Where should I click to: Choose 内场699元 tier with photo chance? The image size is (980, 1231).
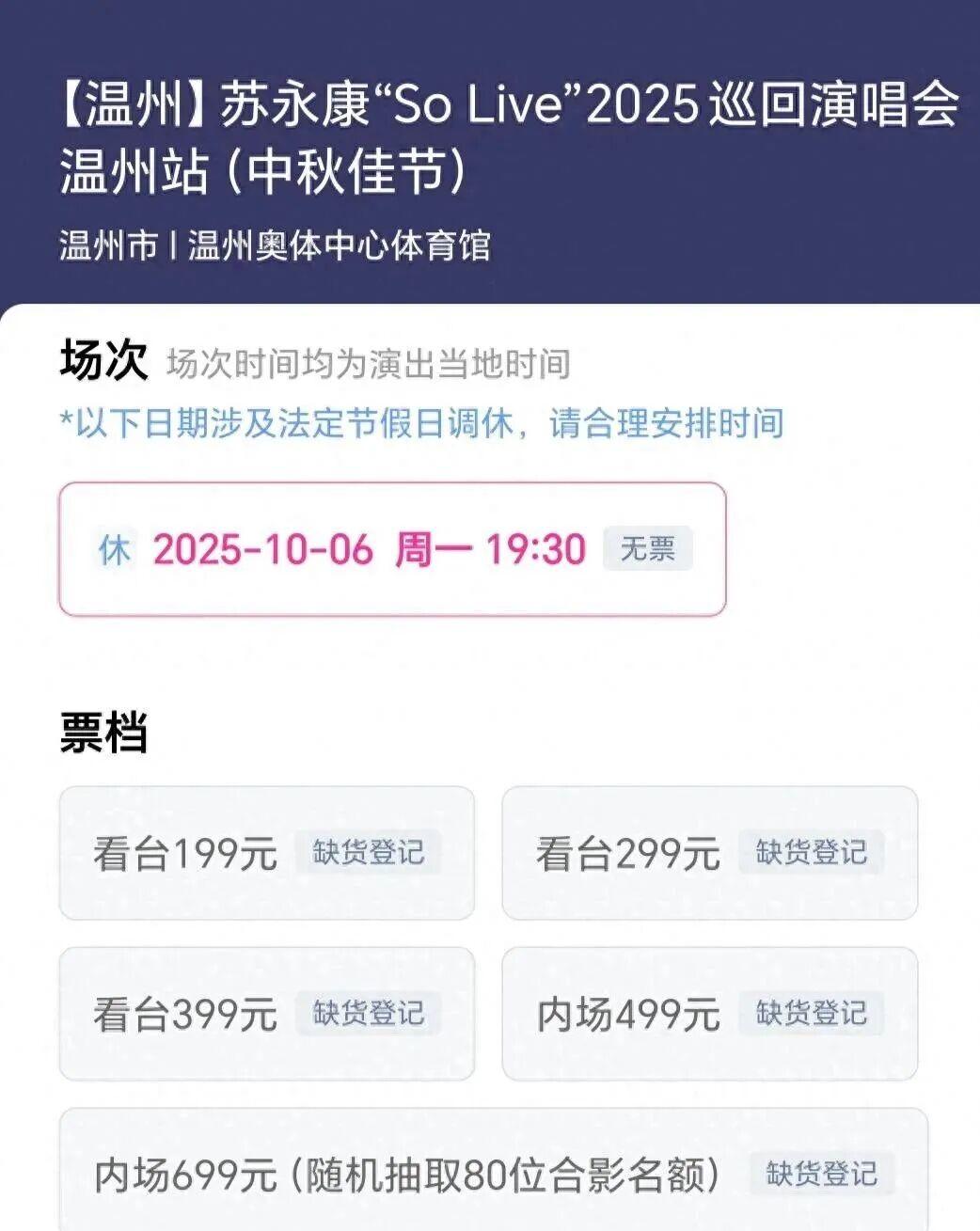(x=493, y=1174)
